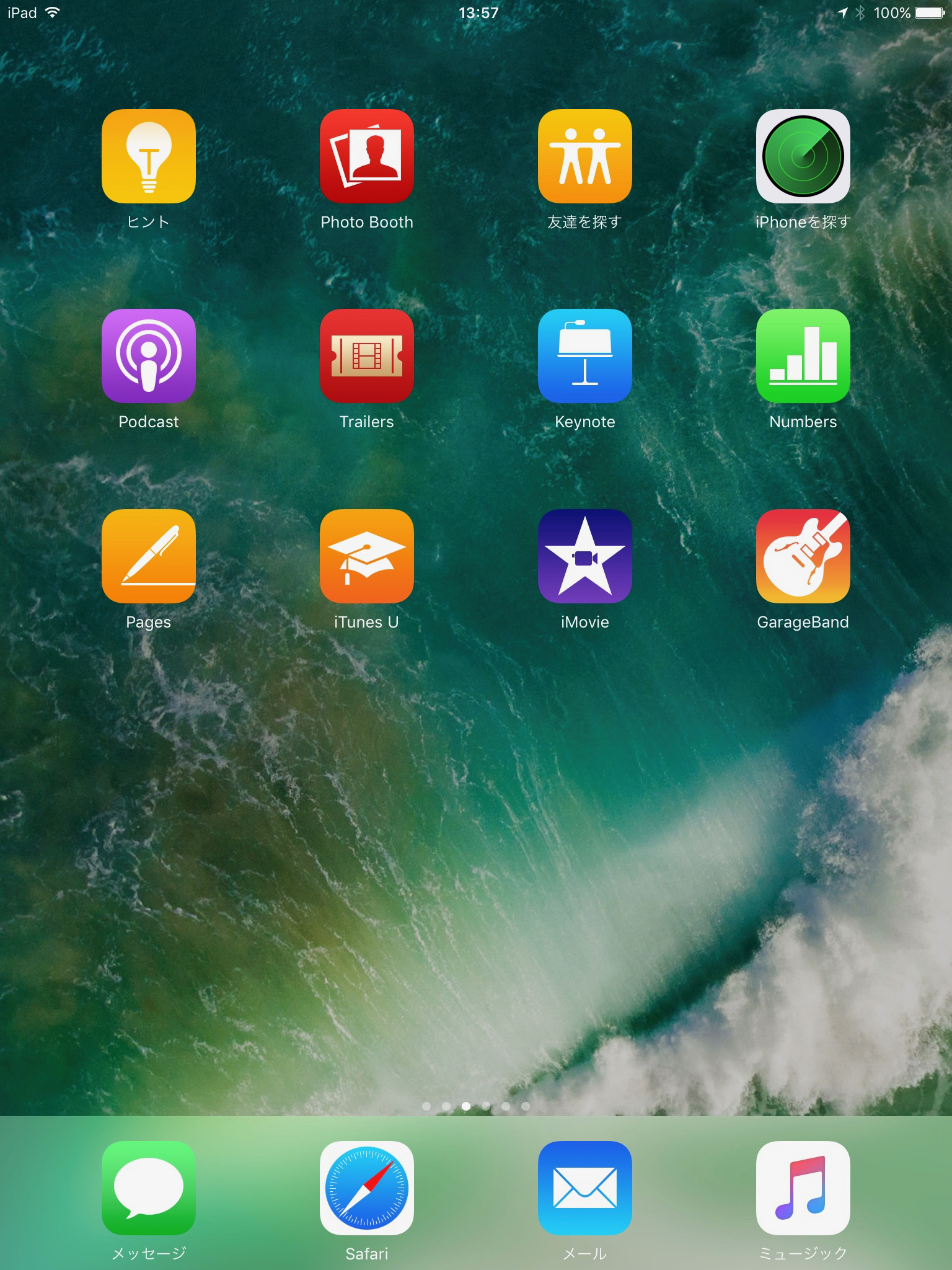Launch iMovie
Screen dimensions: 952x1270
[x=585, y=556]
